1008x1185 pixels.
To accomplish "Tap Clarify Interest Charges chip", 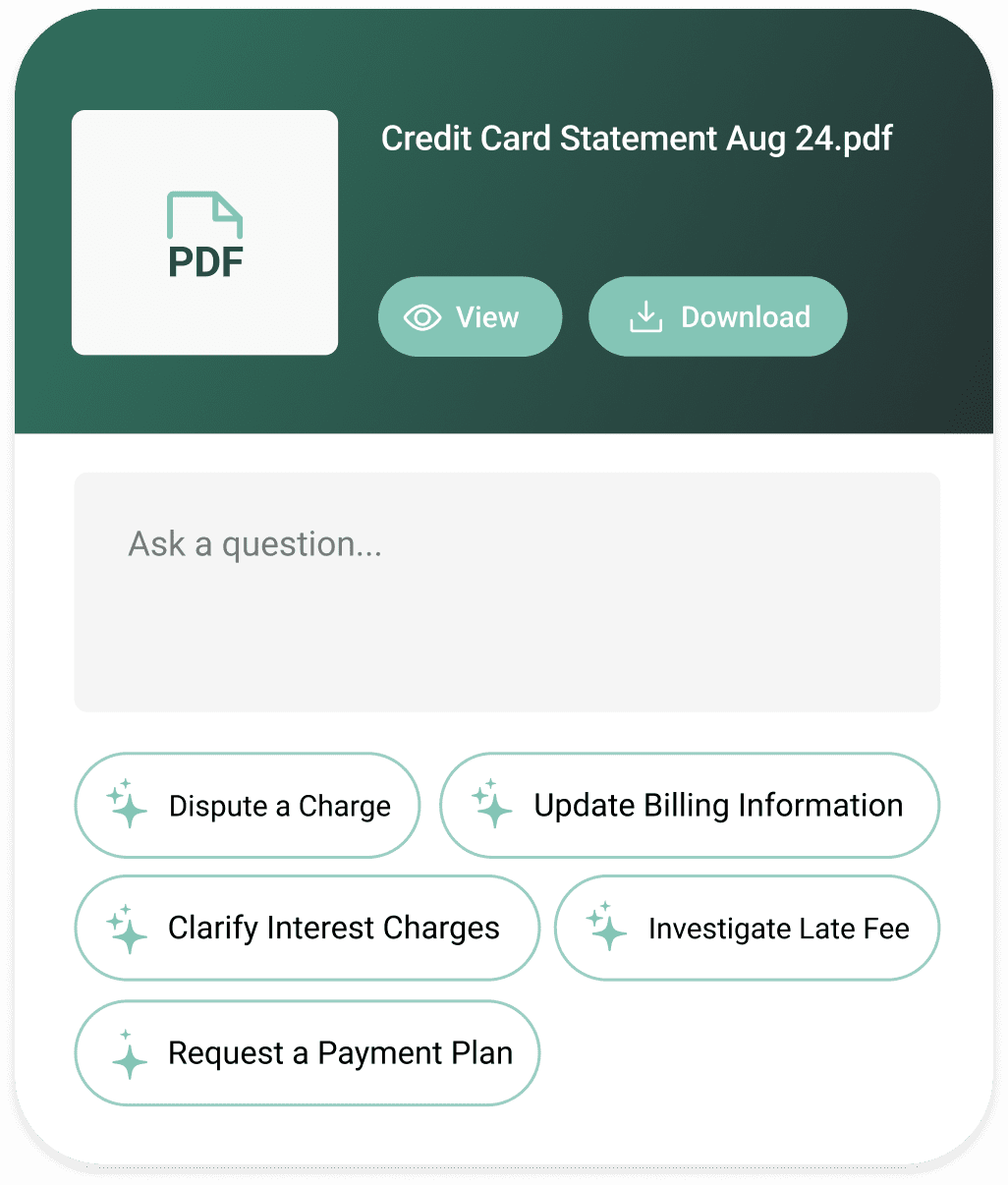I will click(x=308, y=928).
